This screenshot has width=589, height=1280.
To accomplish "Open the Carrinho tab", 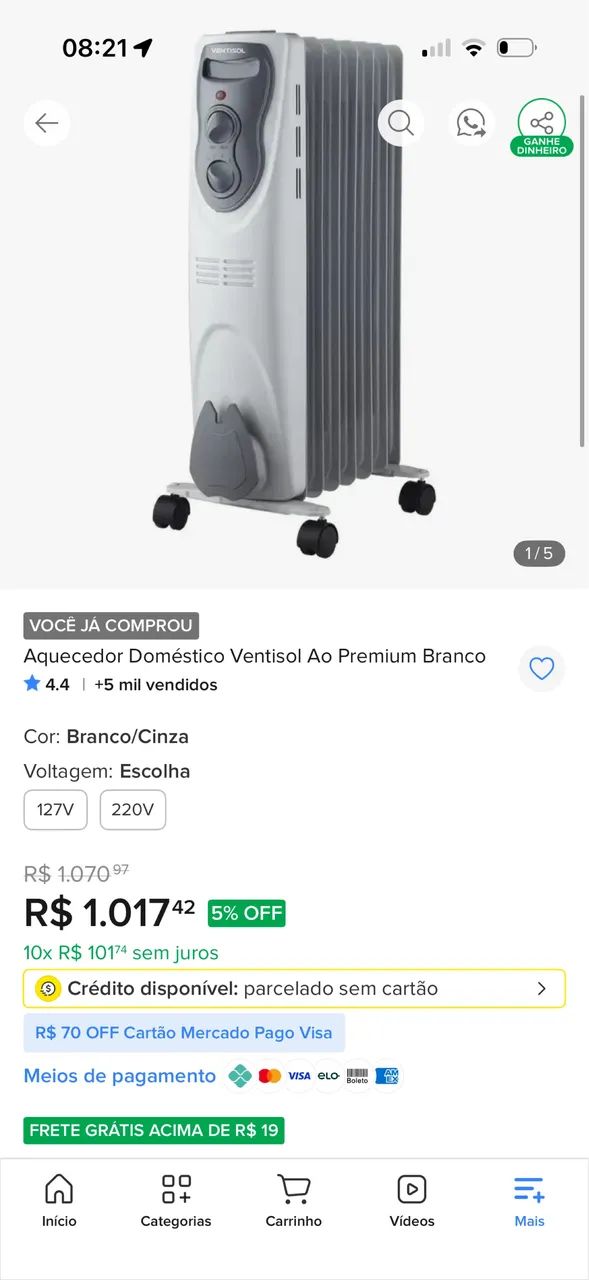I will coord(294,1200).
